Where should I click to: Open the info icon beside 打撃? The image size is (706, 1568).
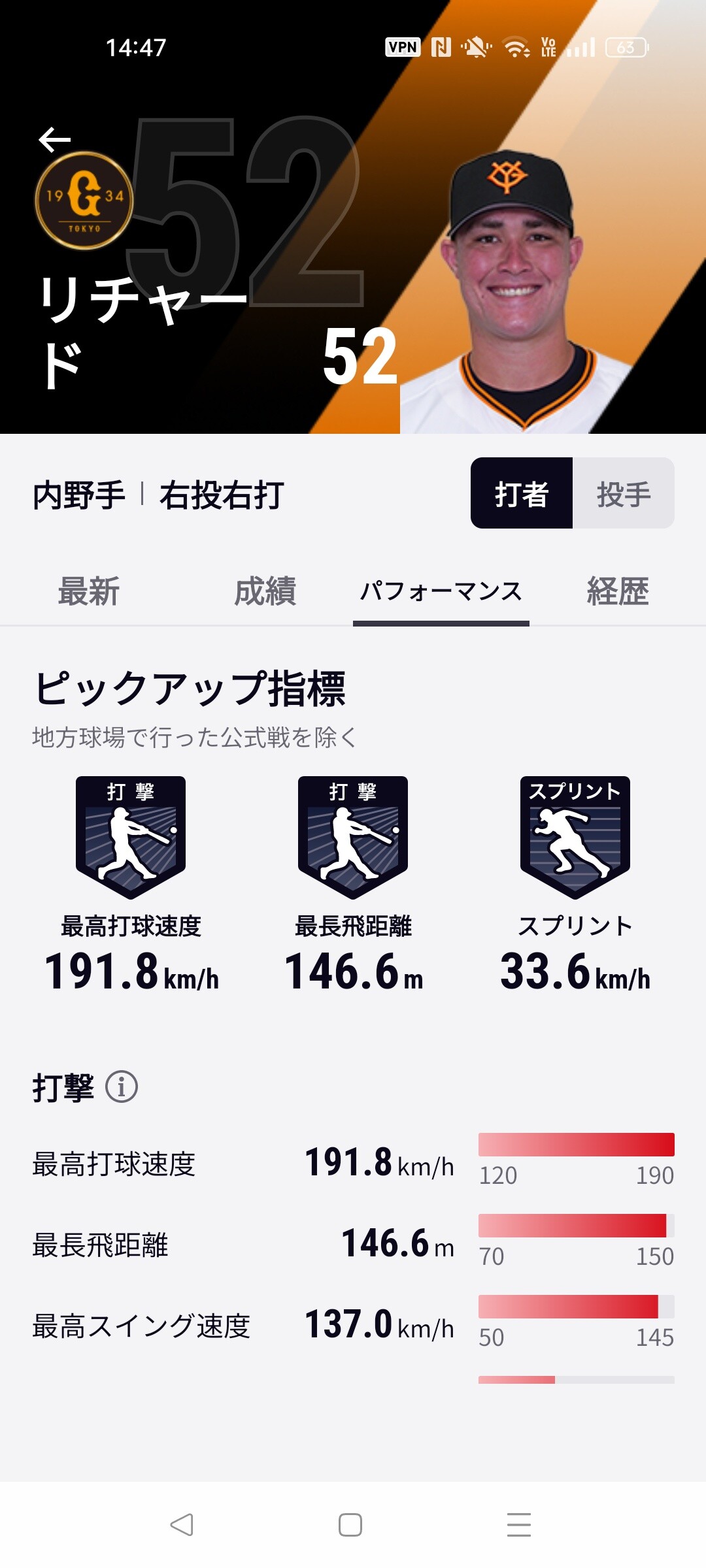tap(122, 1087)
